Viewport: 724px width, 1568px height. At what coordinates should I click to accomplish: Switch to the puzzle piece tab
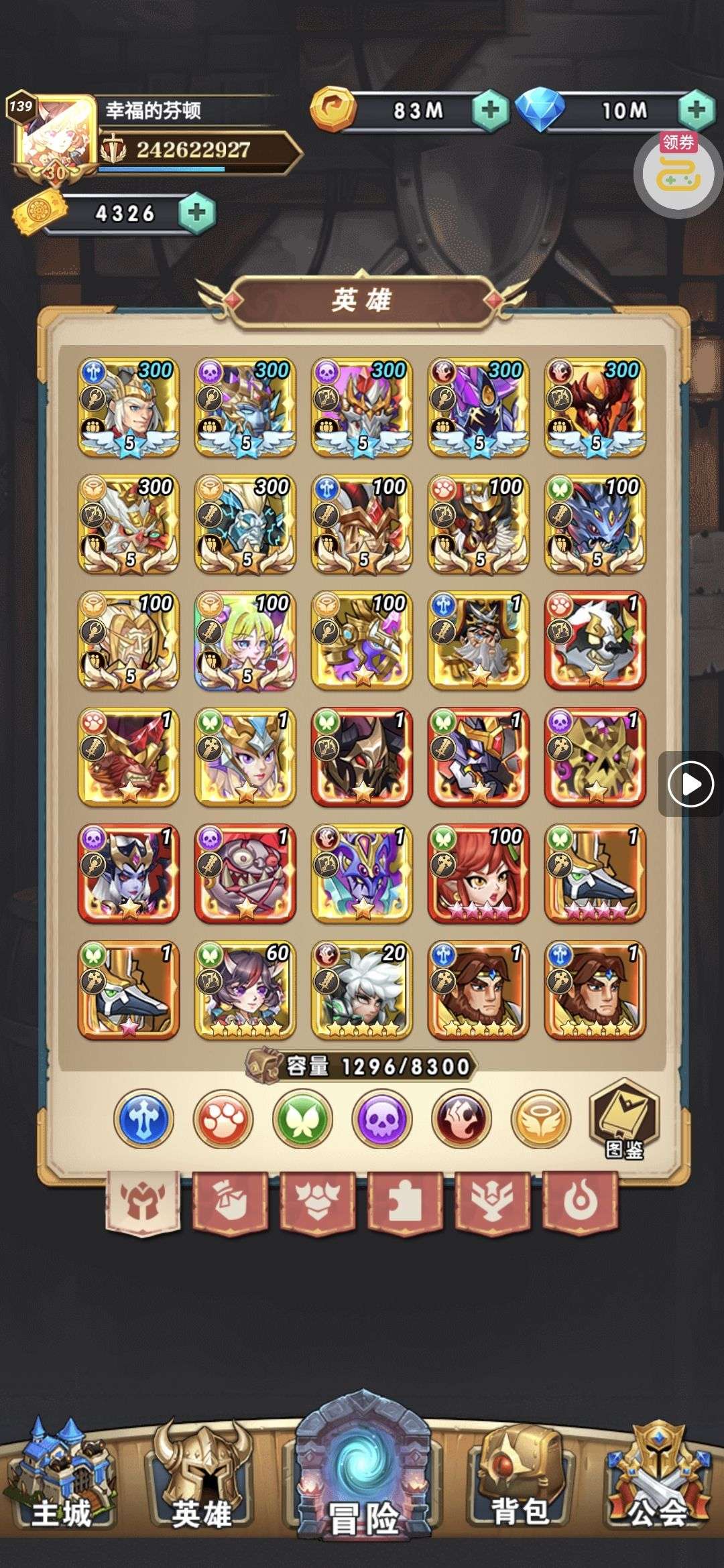pyautogui.click(x=405, y=1201)
